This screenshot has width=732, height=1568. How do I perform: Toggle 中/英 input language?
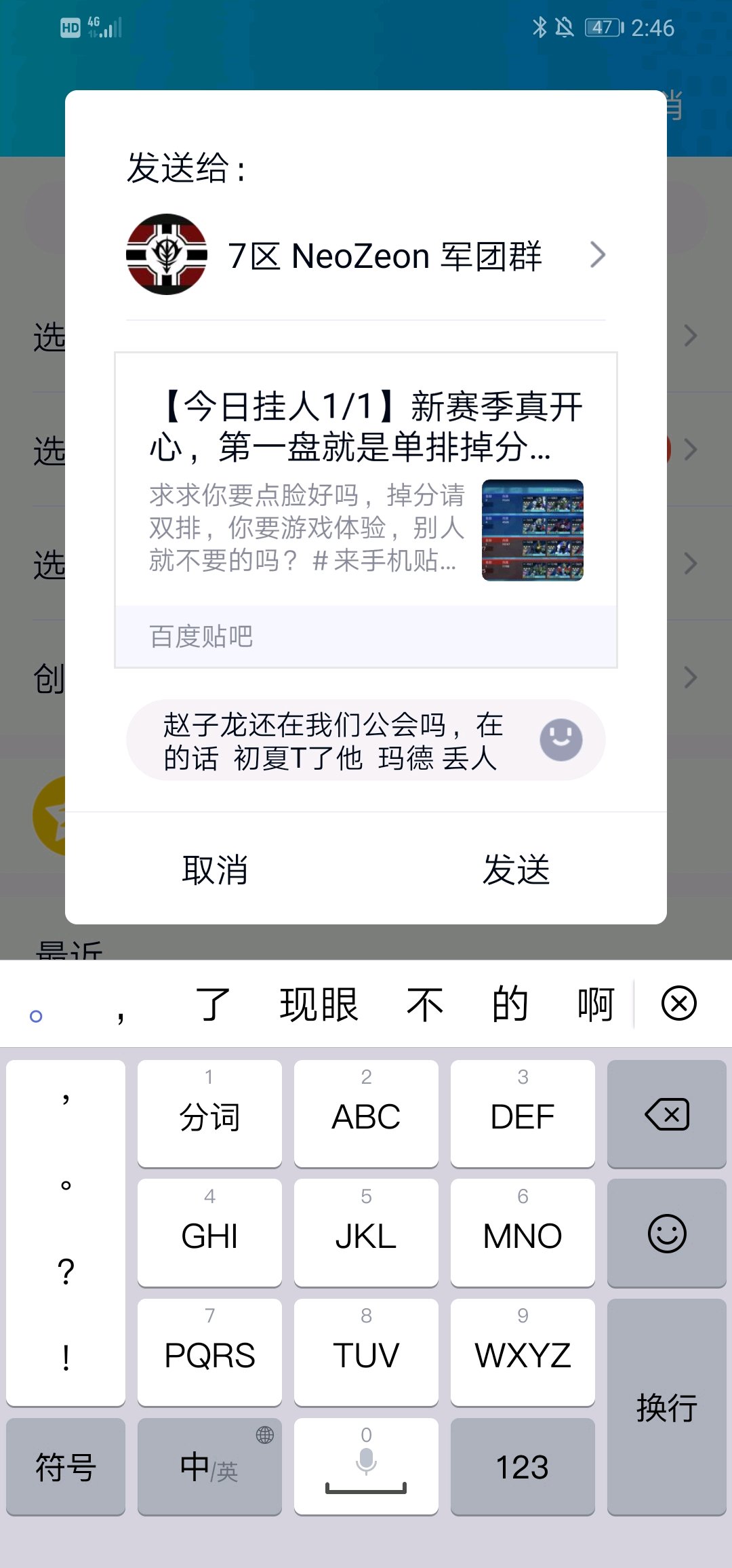(209, 1466)
